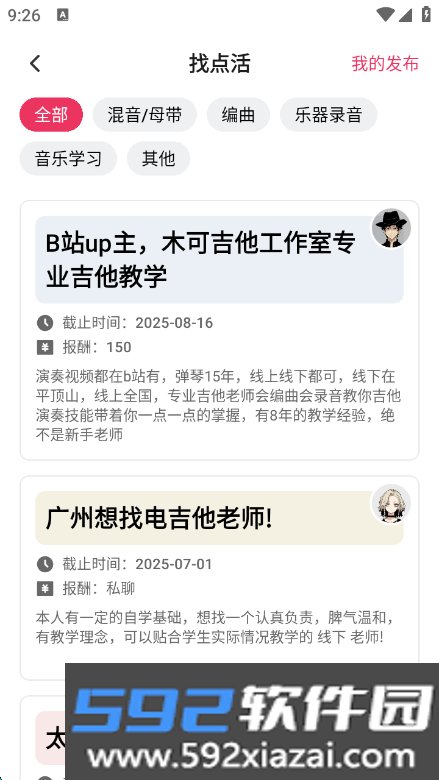Open 我的发布 link
This screenshot has width=439, height=780.
385,64
